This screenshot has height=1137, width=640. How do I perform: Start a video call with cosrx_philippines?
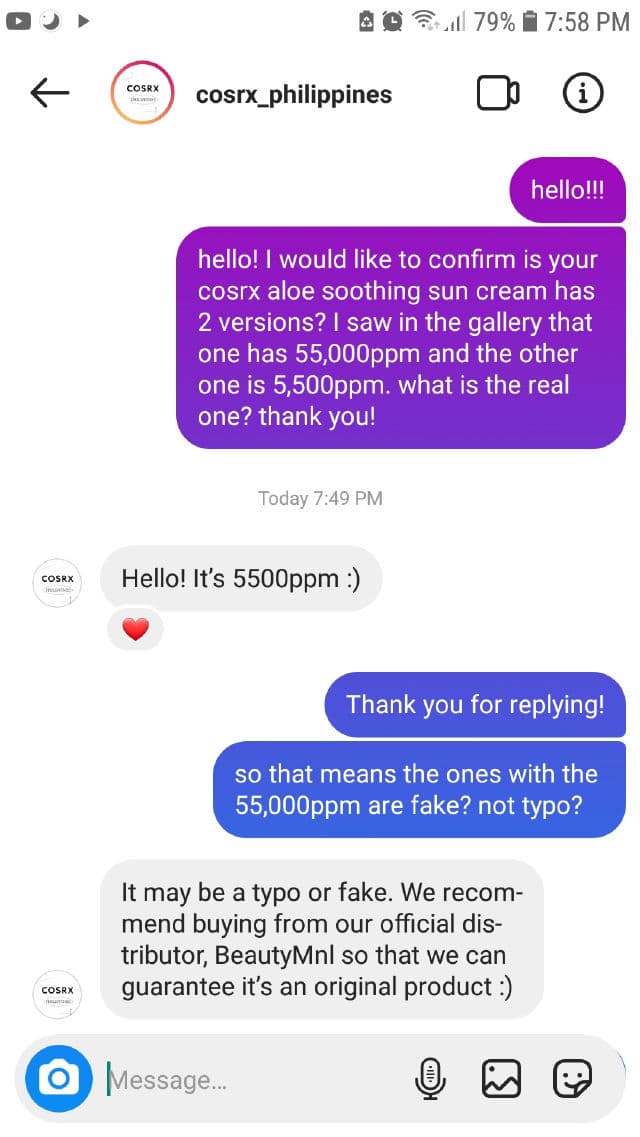(x=498, y=94)
